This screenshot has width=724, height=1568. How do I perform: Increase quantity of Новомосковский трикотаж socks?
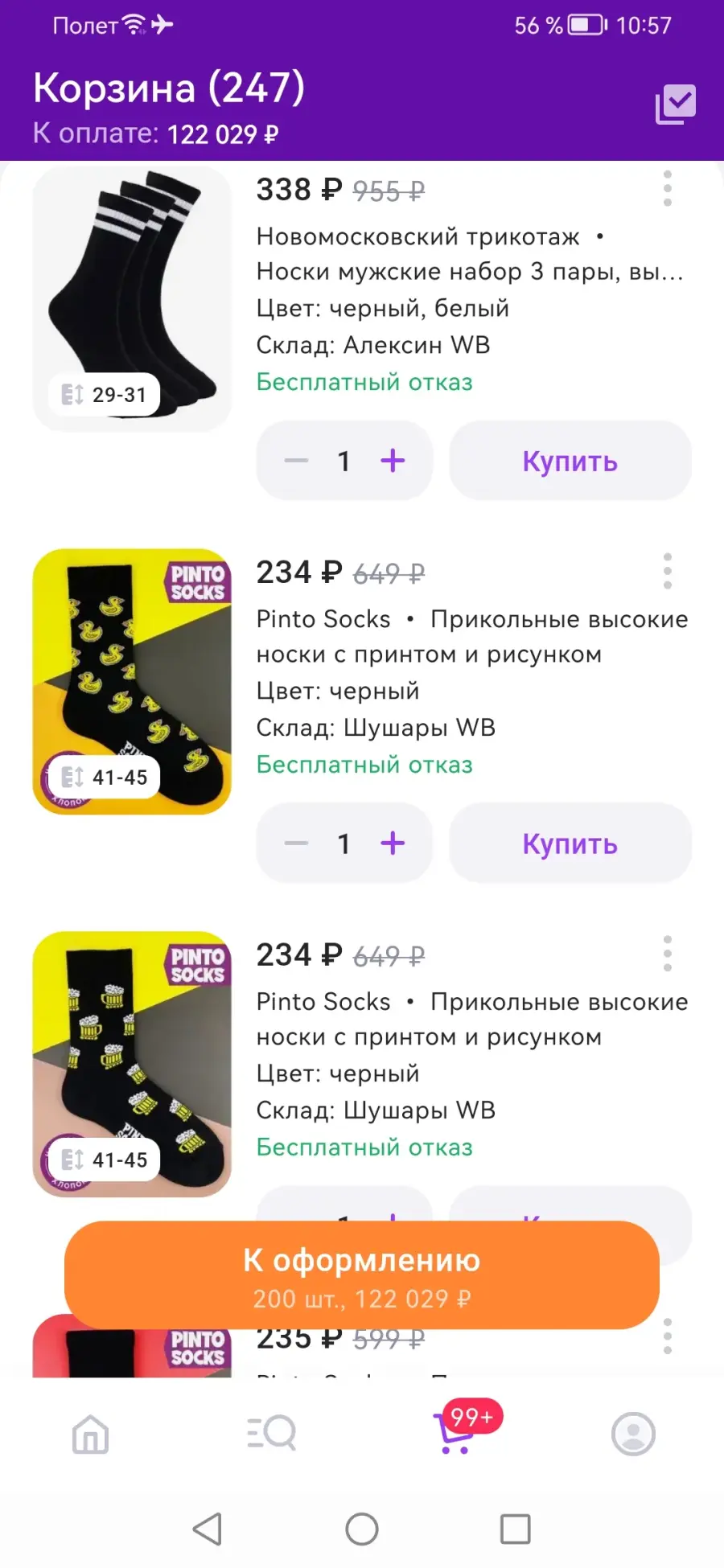[393, 461]
